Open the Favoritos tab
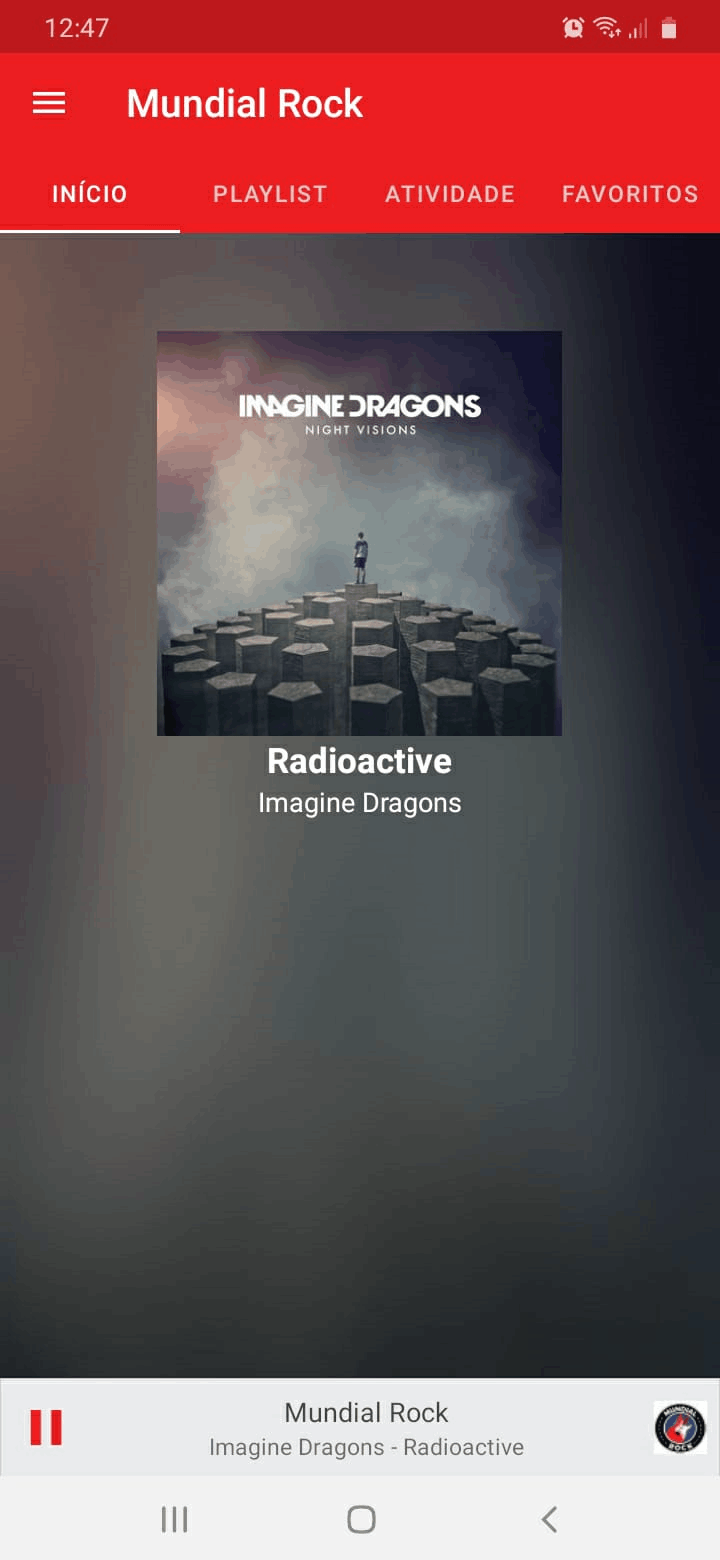Image resolution: width=720 pixels, height=1560 pixels. pos(630,194)
